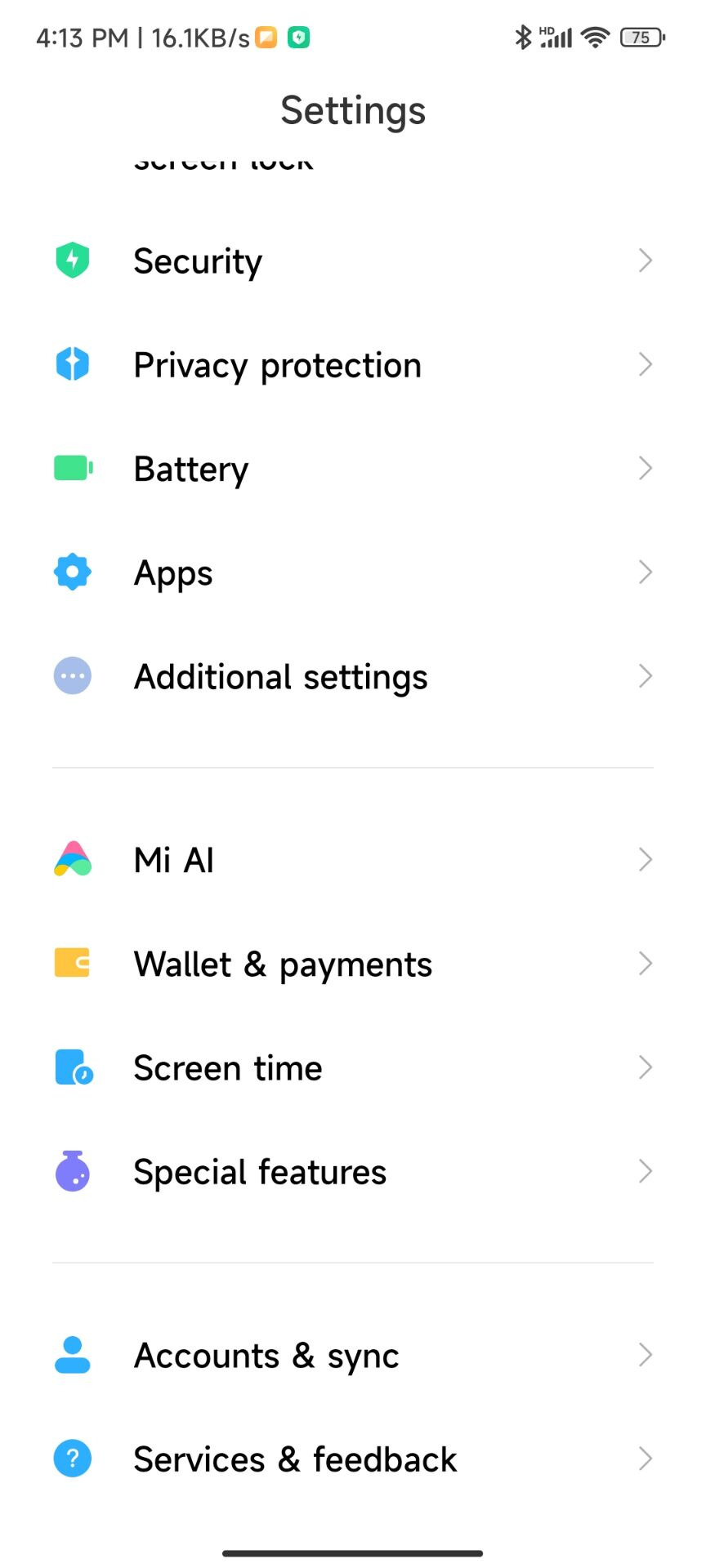
Task: Go to Privacy protection
Action: (x=353, y=365)
